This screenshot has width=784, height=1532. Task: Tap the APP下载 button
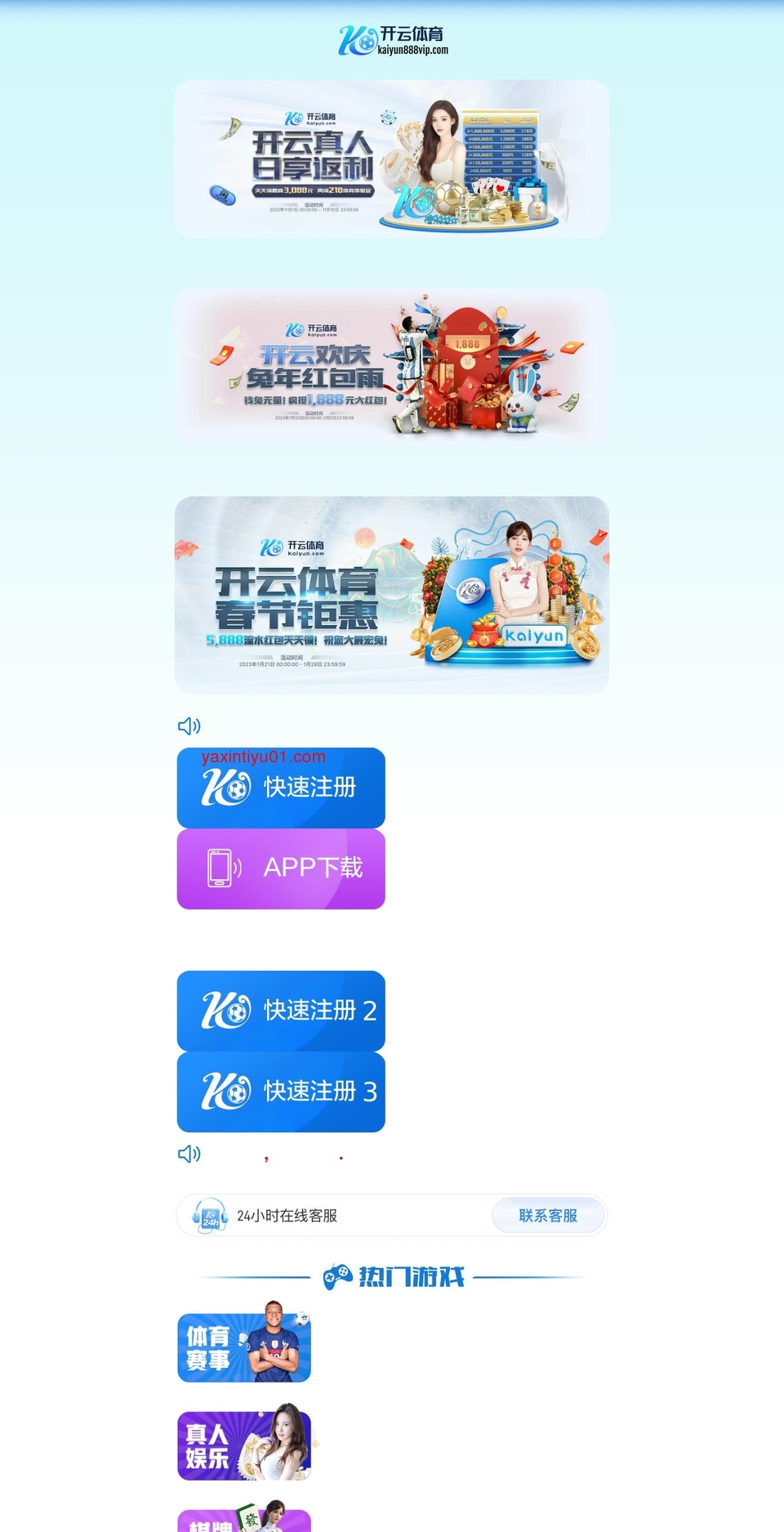281,869
